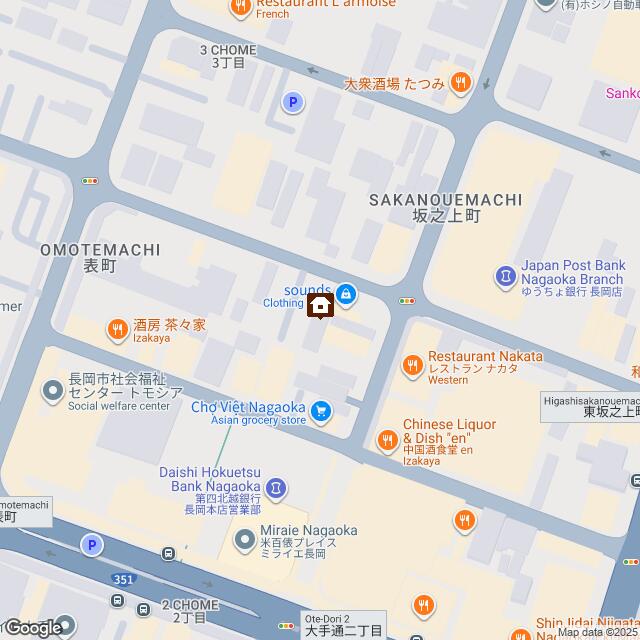The image size is (640, 640).
Task: Tap the home location marker
Action: (320, 304)
